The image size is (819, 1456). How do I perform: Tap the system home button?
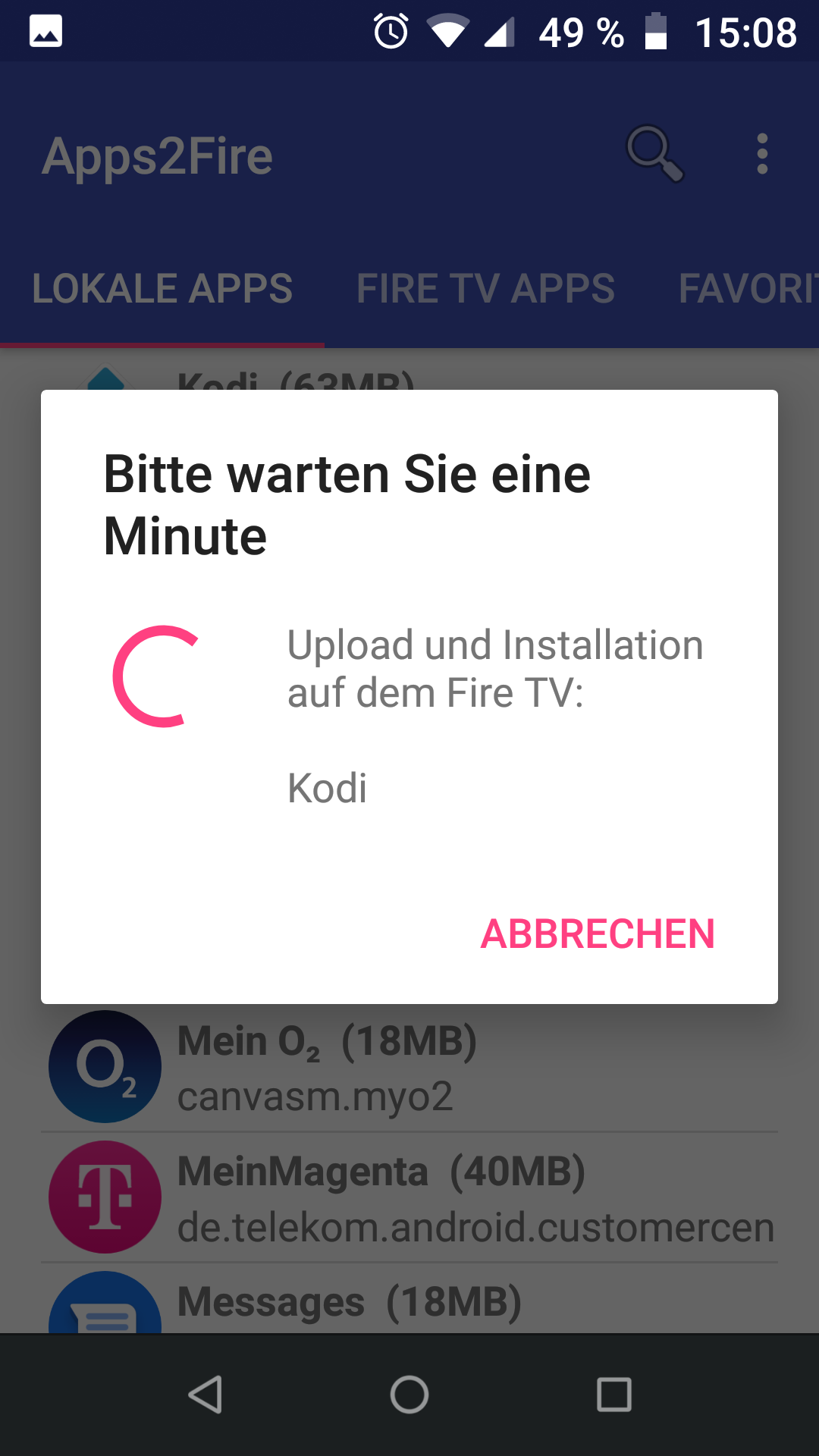coord(409,1394)
